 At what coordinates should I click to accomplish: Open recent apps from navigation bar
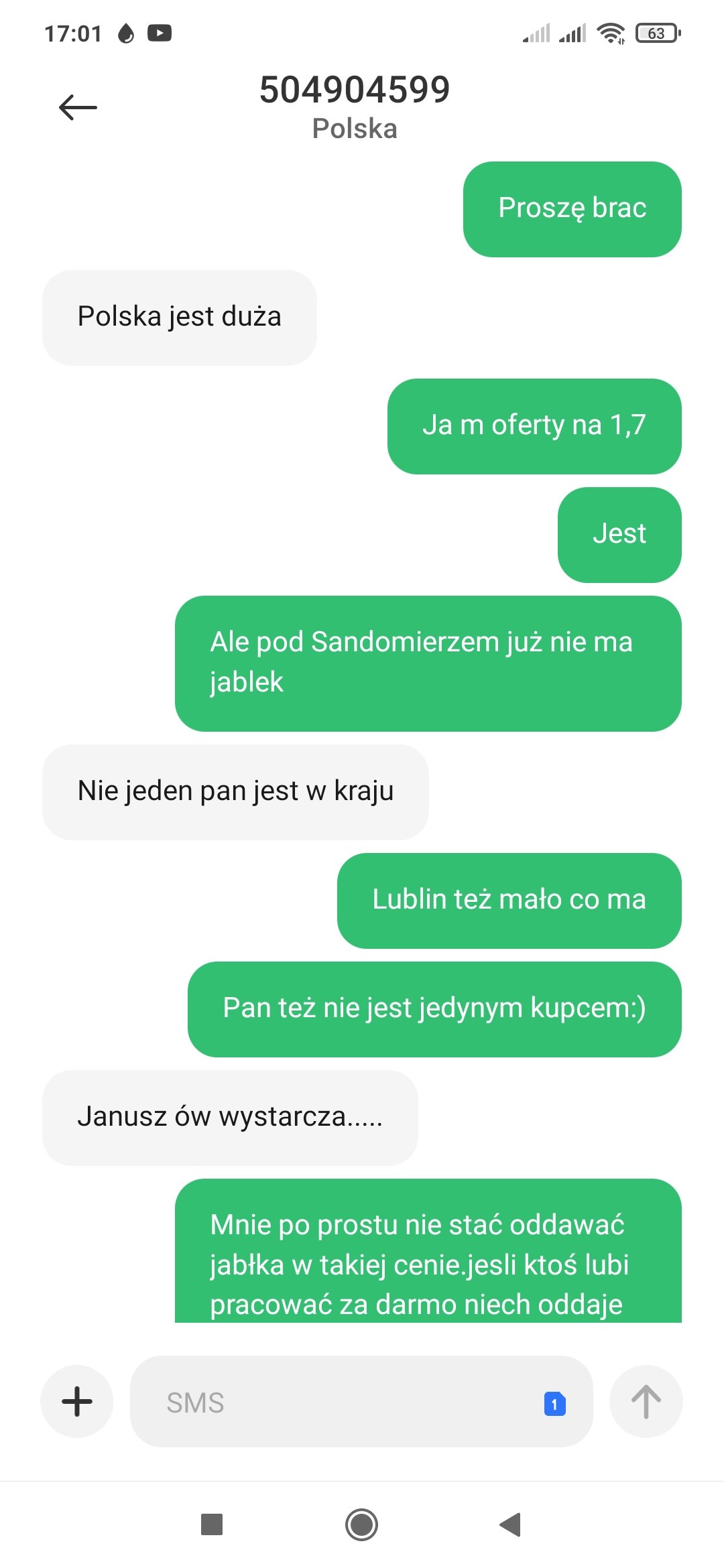click(212, 1524)
